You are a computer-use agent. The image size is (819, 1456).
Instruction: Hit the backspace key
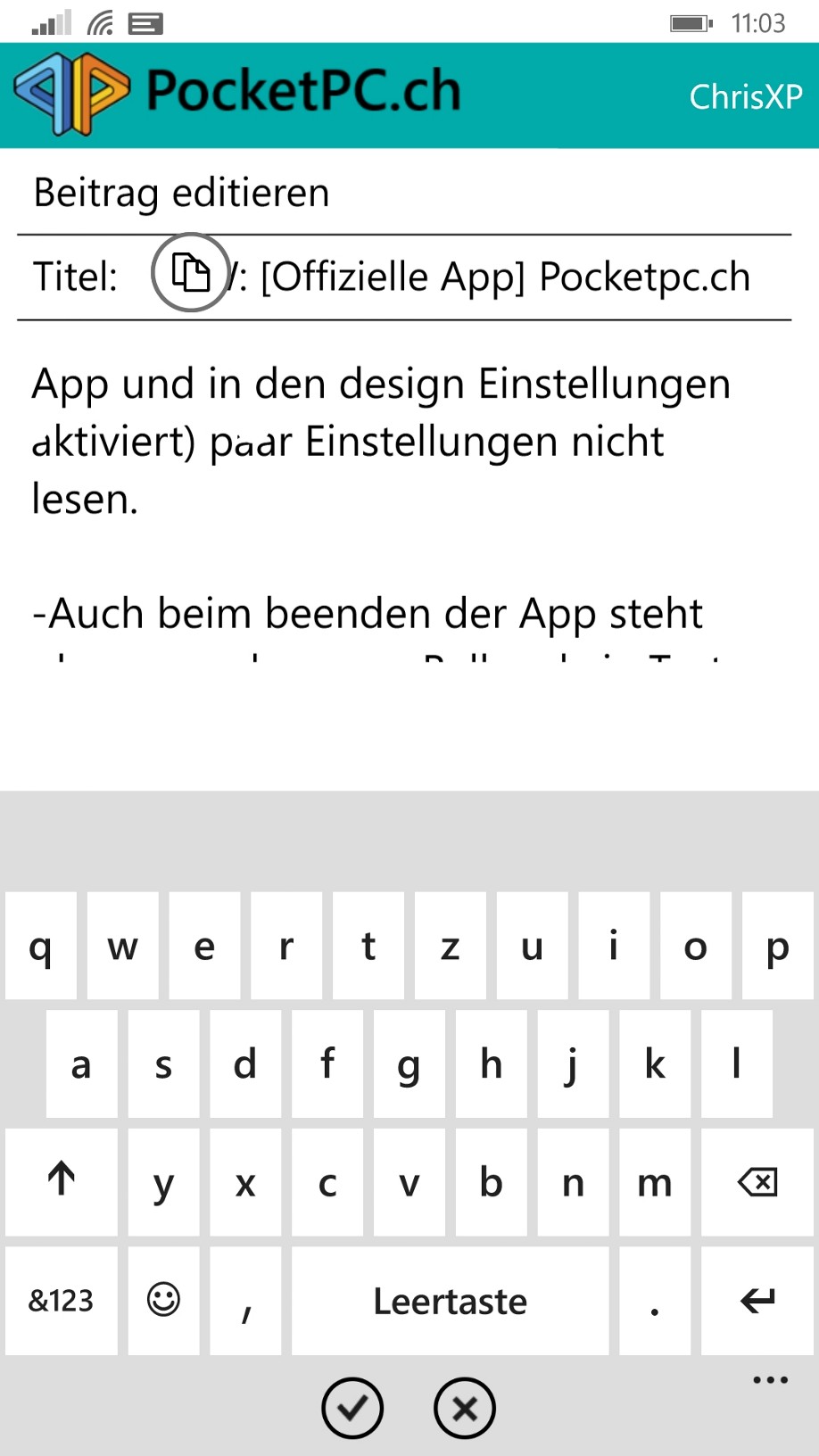point(757,1182)
